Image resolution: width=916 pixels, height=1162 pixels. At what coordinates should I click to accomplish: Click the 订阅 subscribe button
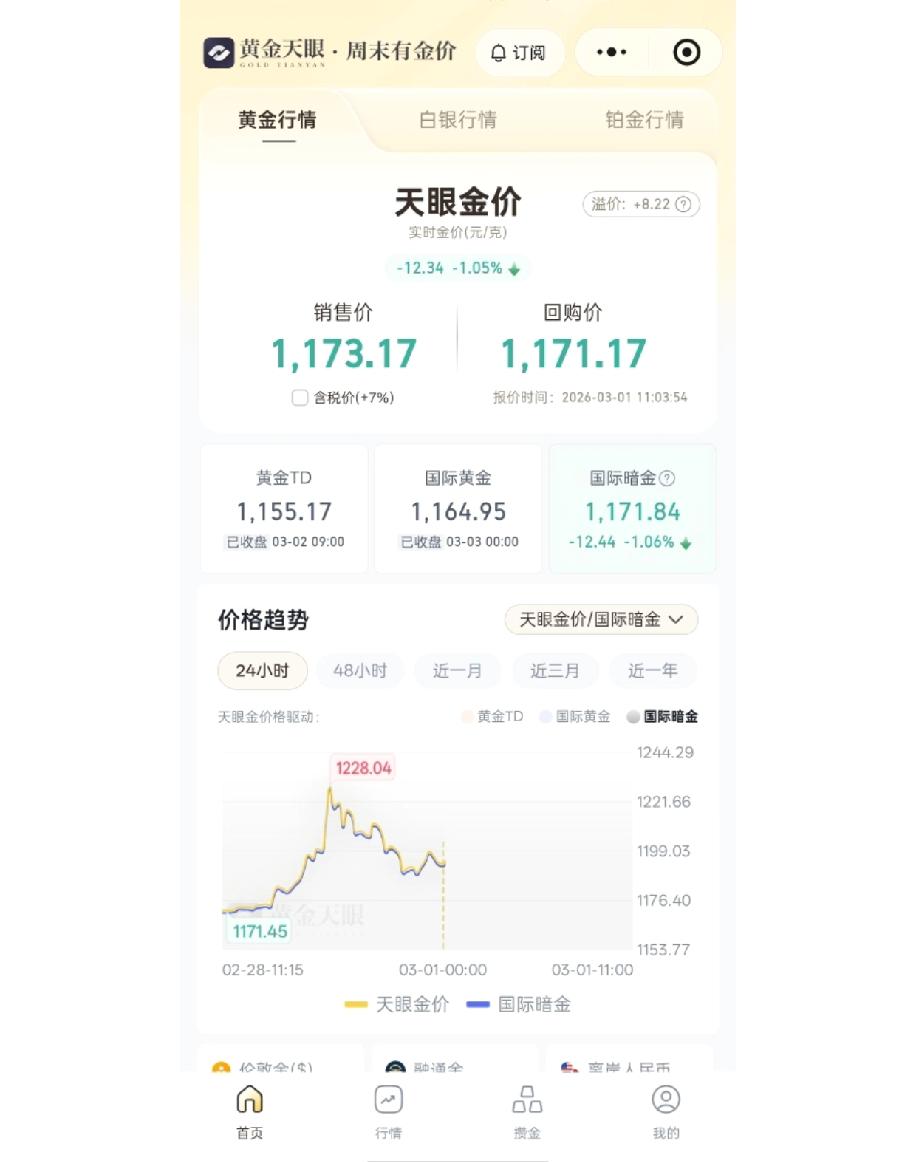pos(518,53)
